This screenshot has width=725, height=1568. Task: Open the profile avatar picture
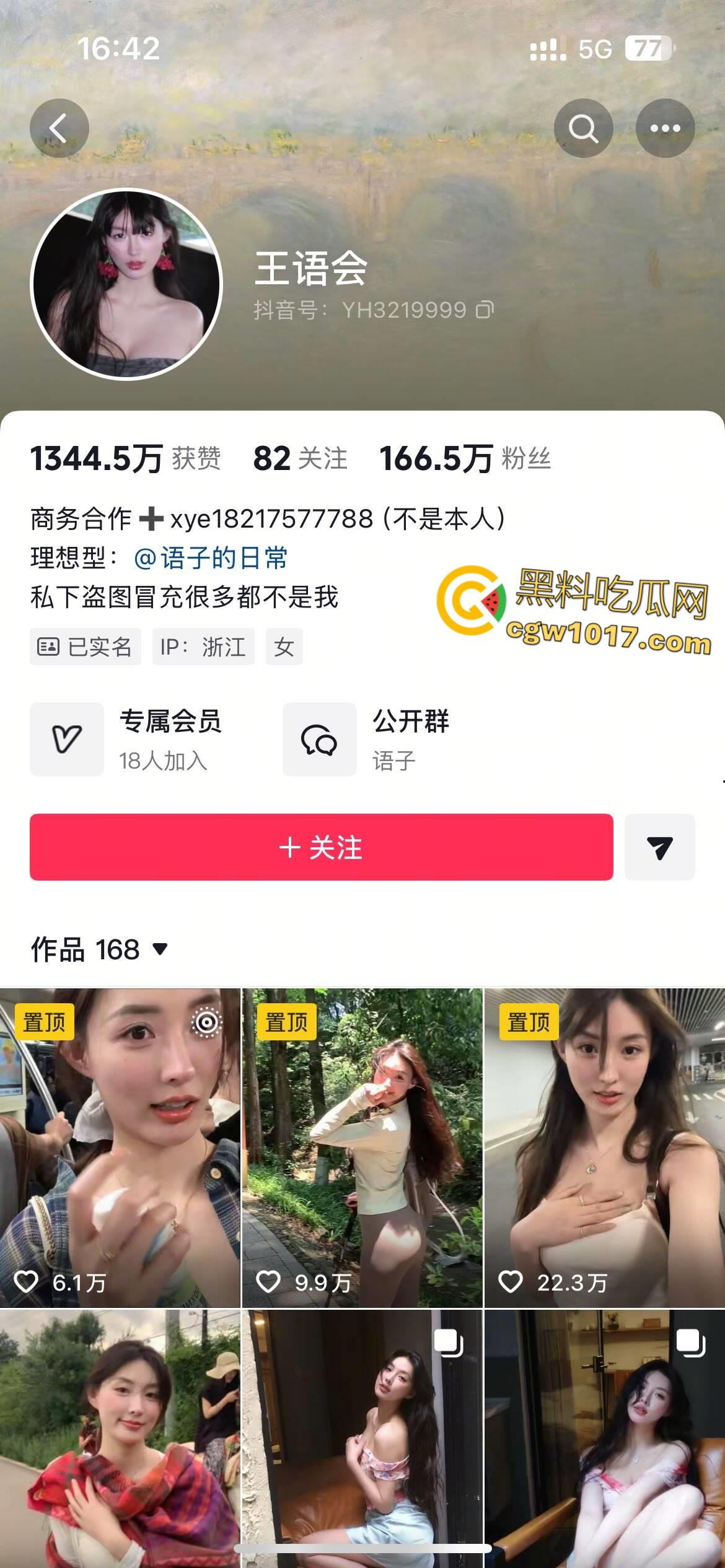[126, 284]
